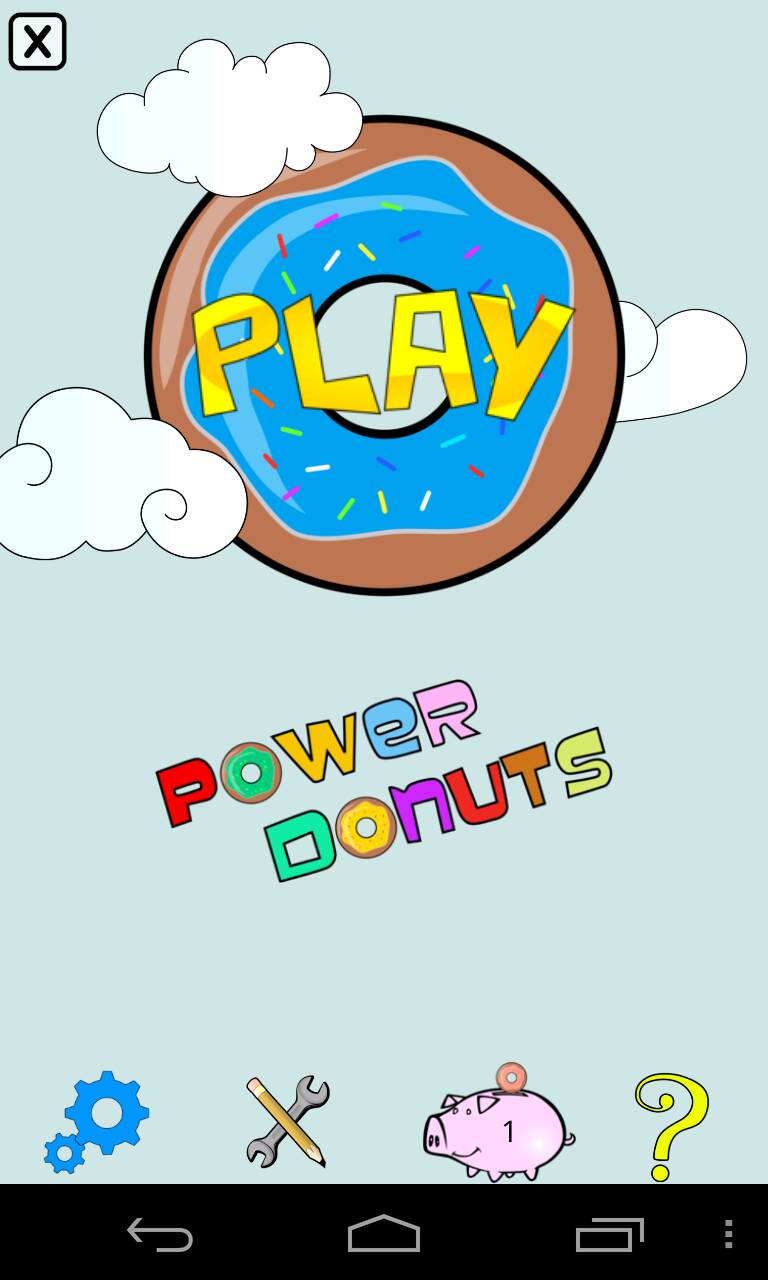This screenshot has width=768, height=1280.
Task: Start the game via the PLAY donut
Action: 384,356
